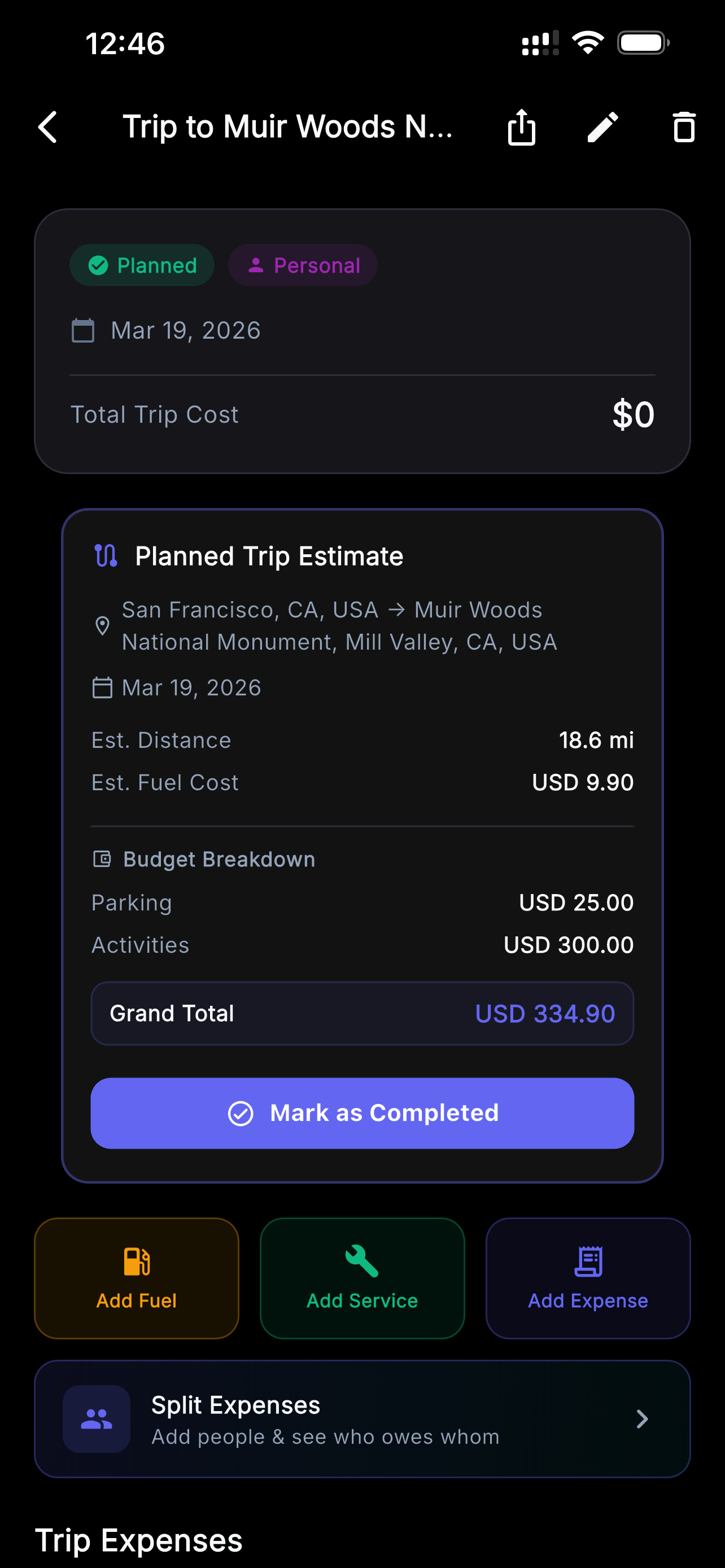Toggle the Planned status badge
725x1568 pixels.
coord(141,265)
